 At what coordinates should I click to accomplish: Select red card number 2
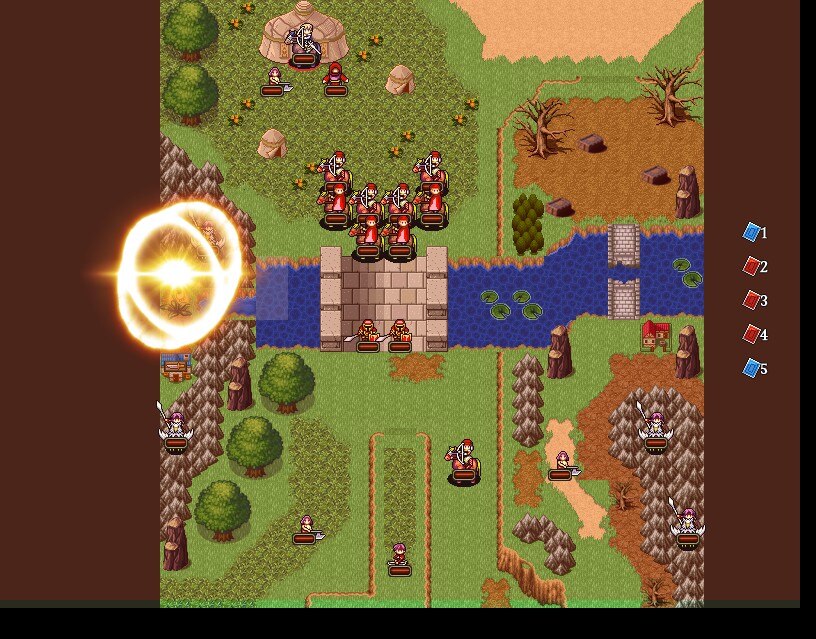click(752, 266)
